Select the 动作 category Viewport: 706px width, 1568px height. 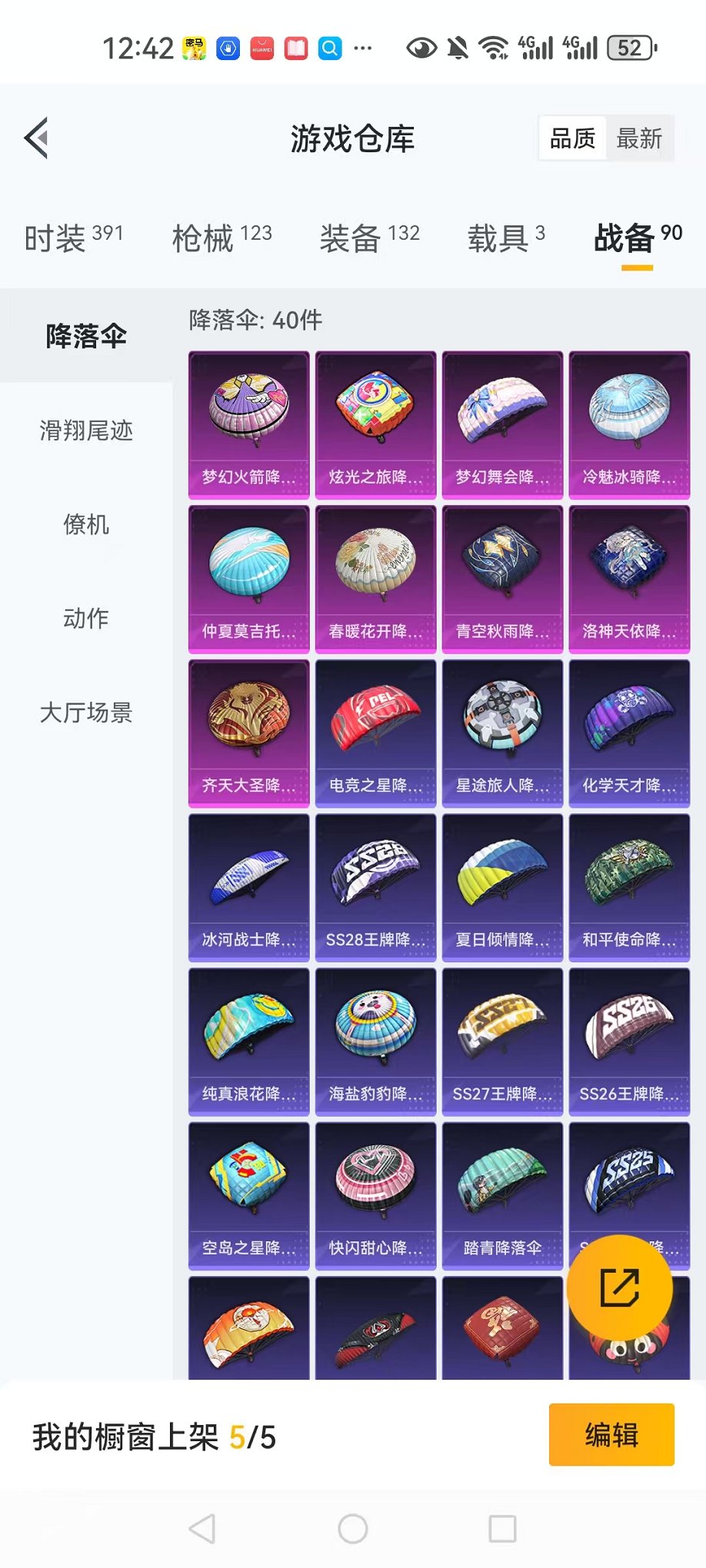tap(86, 619)
